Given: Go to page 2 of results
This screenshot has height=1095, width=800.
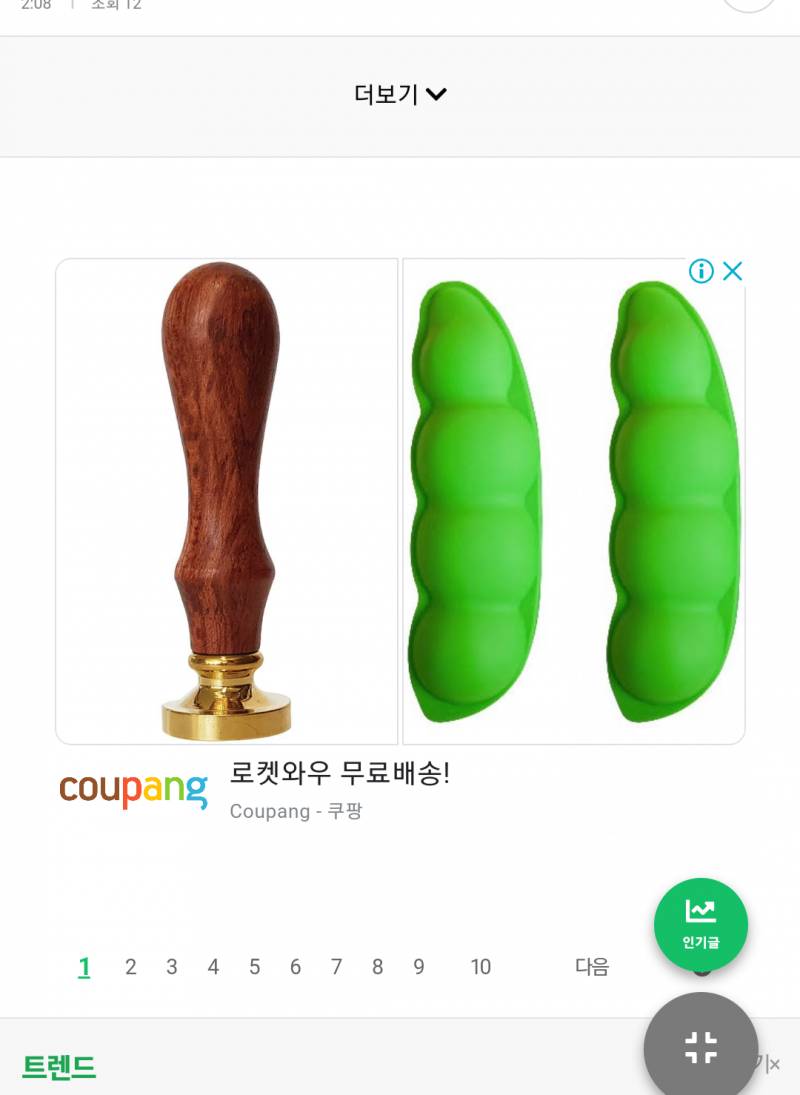Looking at the screenshot, I should 130,967.
